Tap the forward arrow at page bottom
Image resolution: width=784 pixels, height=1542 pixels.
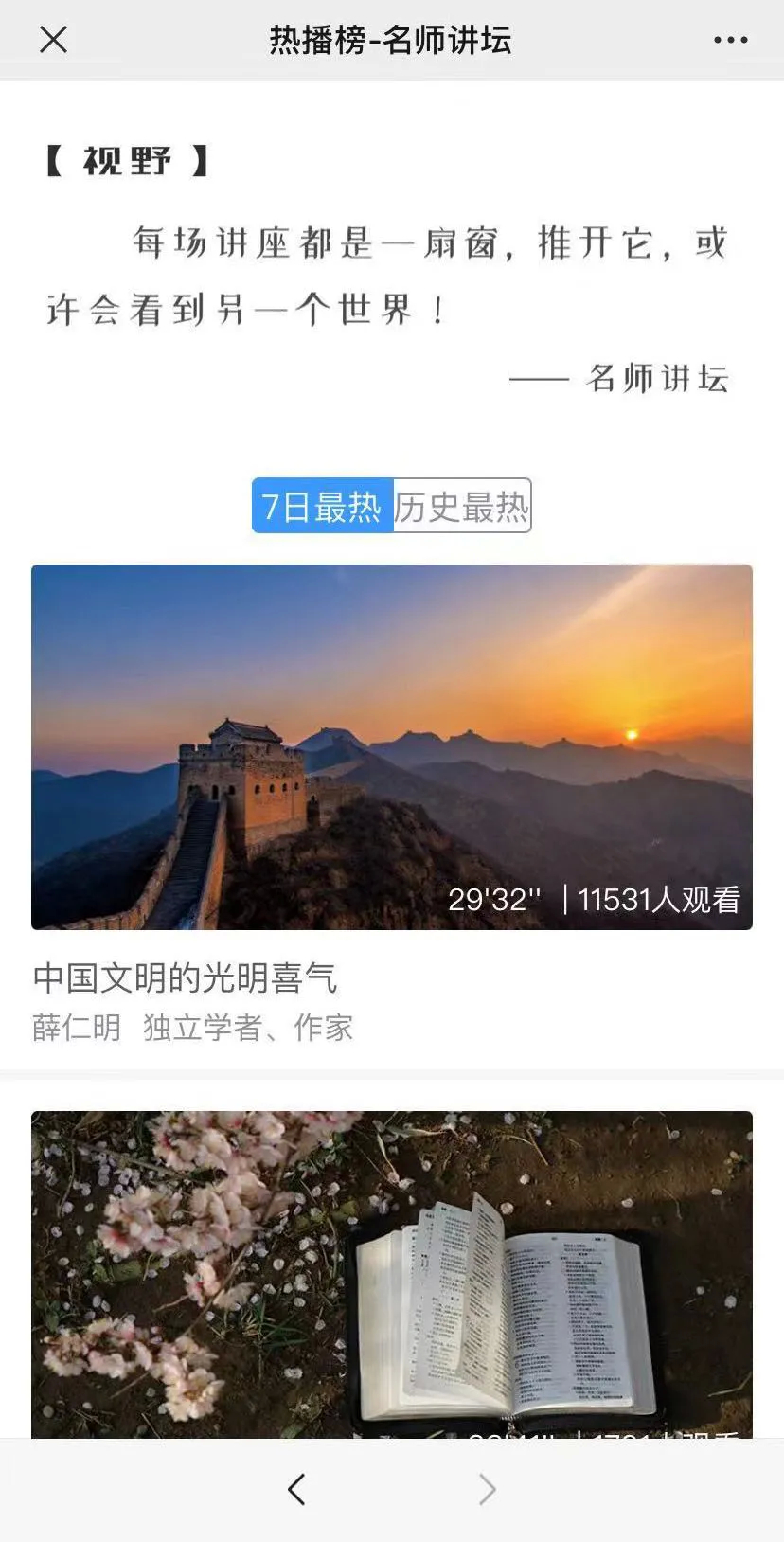[x=485, y=1488]
